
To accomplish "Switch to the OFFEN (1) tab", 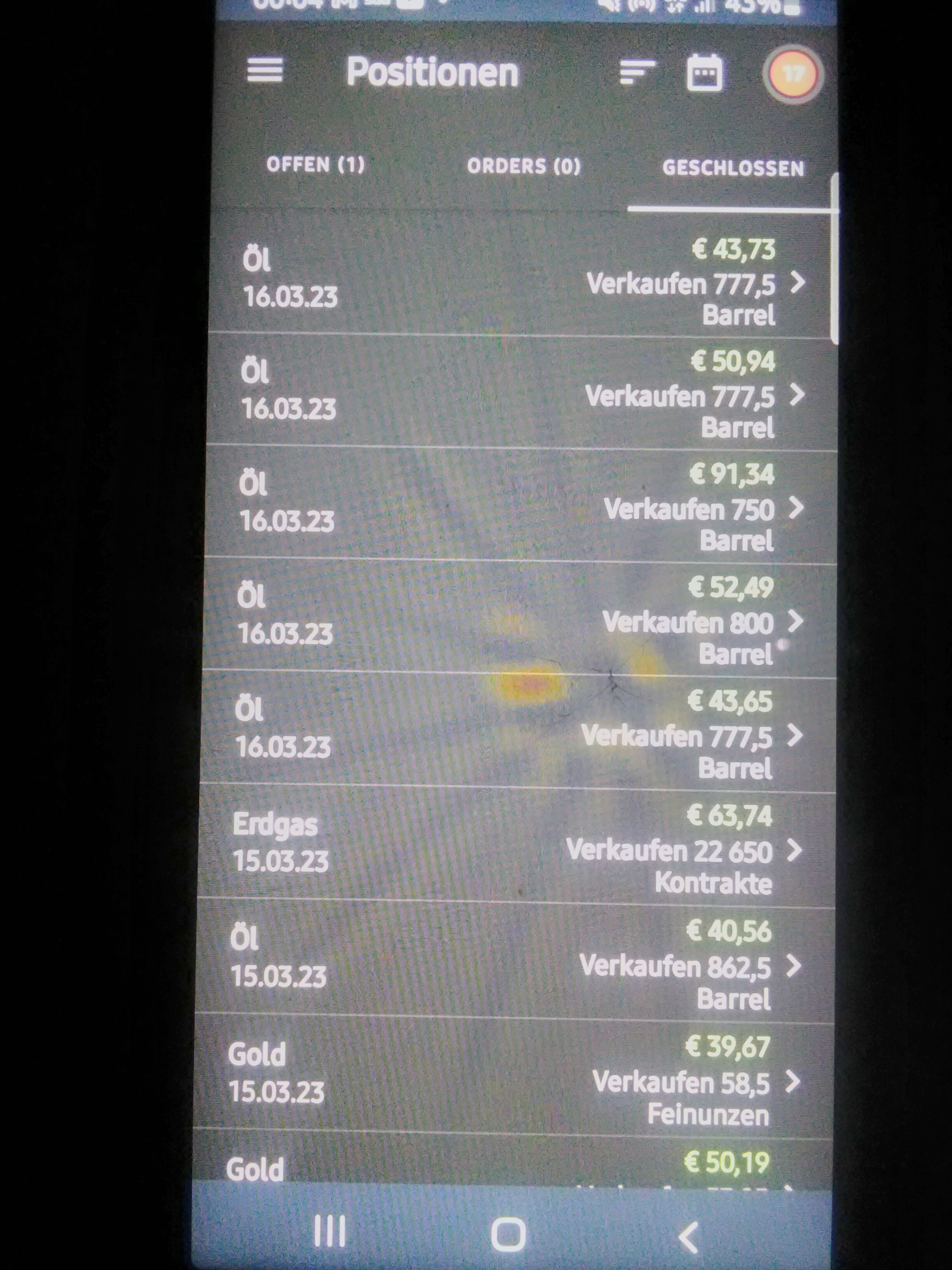I will pos(316,165).
